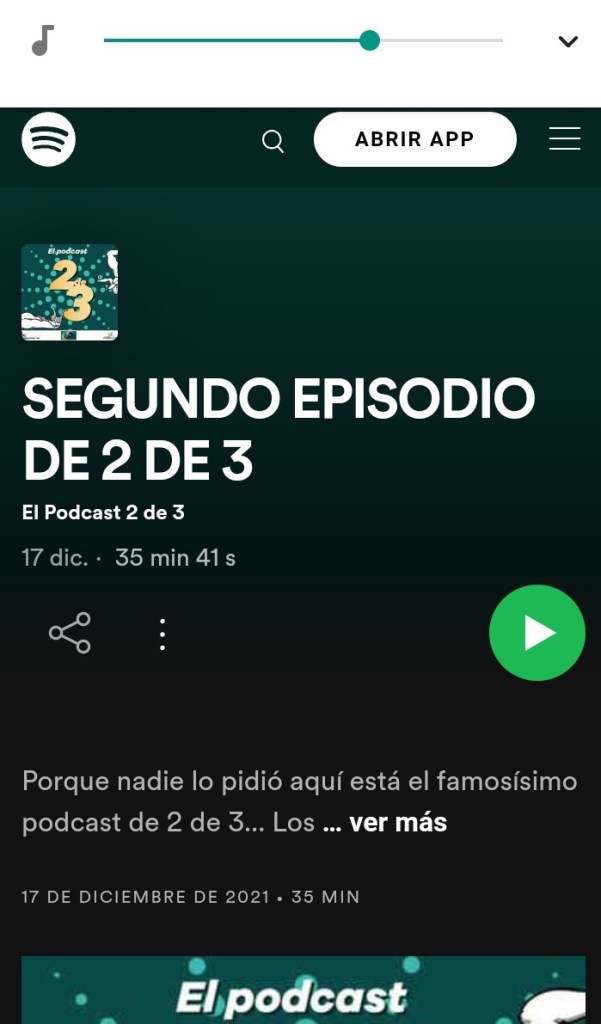Mute media with the music note icon
The width and height of the screenshot is (601, 1024).
click(42, 41)
